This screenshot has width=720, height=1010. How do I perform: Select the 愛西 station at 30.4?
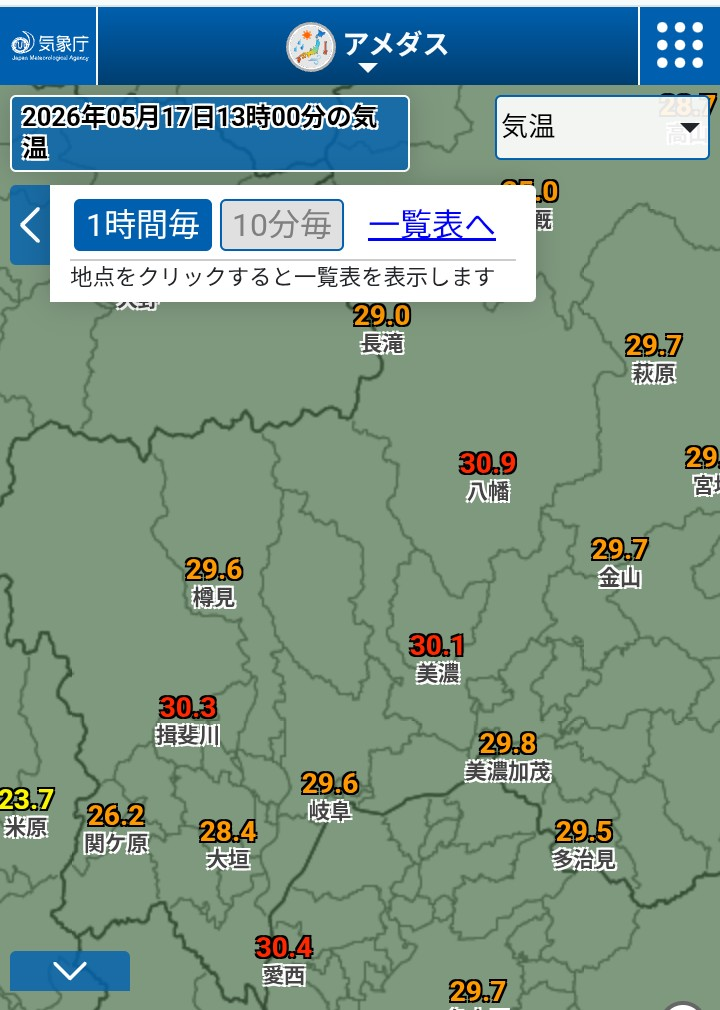tap(284, 960)
